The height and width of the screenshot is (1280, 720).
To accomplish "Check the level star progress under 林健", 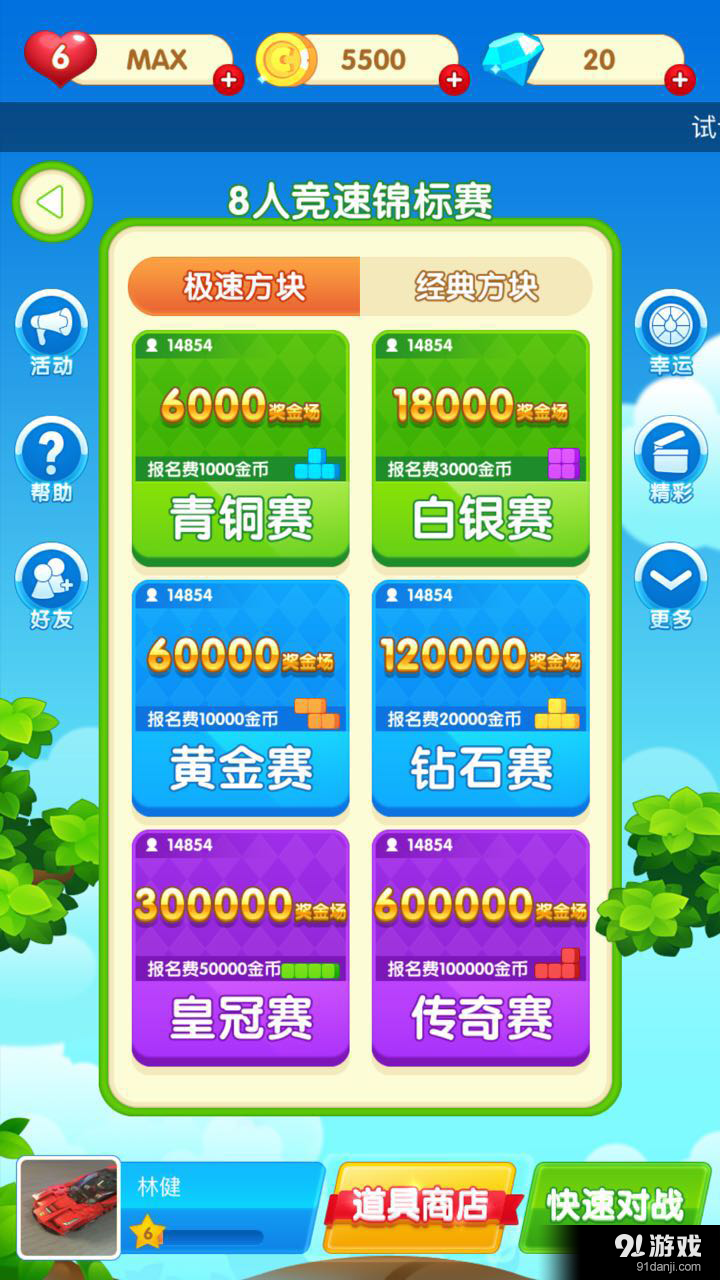I will tap(146, 1233).
